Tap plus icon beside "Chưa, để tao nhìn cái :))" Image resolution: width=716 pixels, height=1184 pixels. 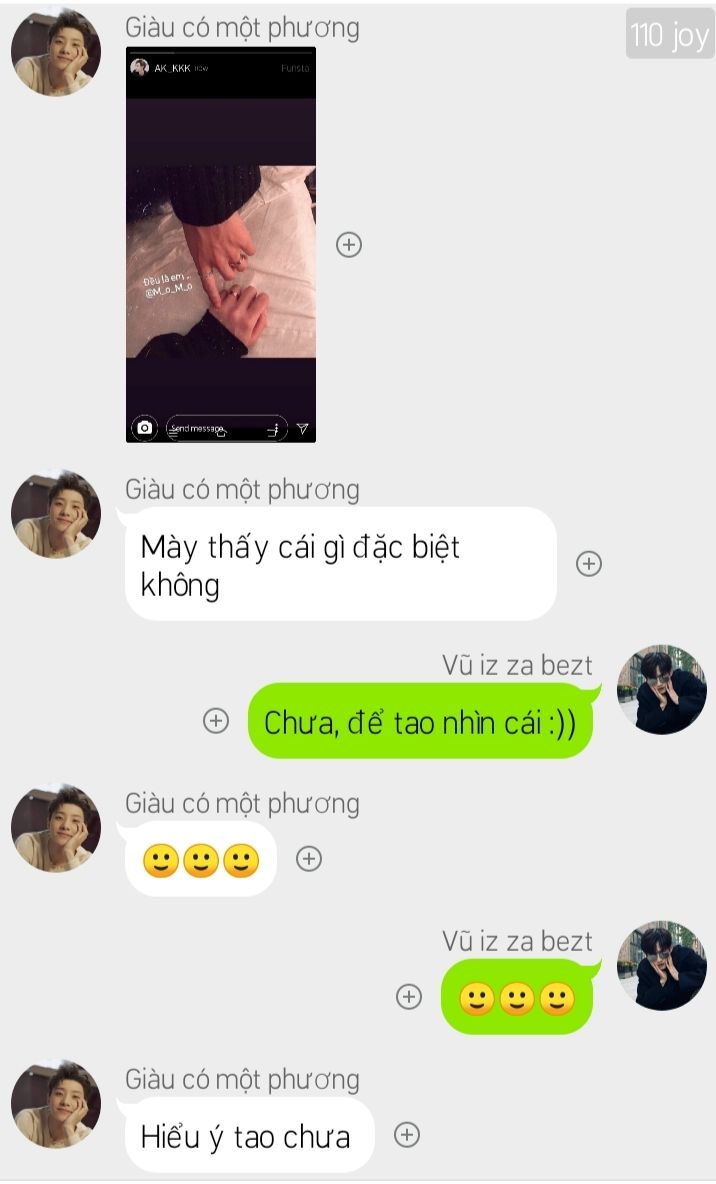(x=216, y=720)
